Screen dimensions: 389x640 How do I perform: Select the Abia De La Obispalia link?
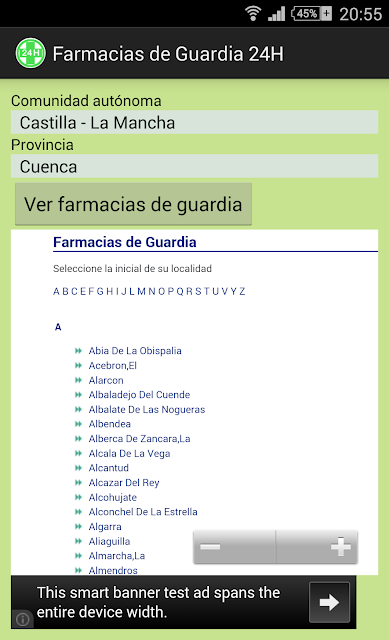point(135,351)
